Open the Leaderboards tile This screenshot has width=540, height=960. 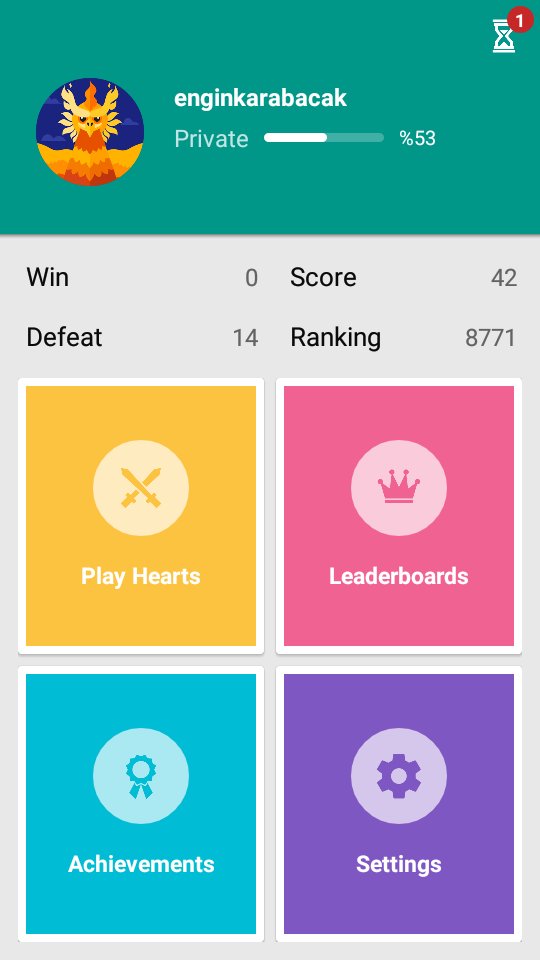tap(399, 516)
